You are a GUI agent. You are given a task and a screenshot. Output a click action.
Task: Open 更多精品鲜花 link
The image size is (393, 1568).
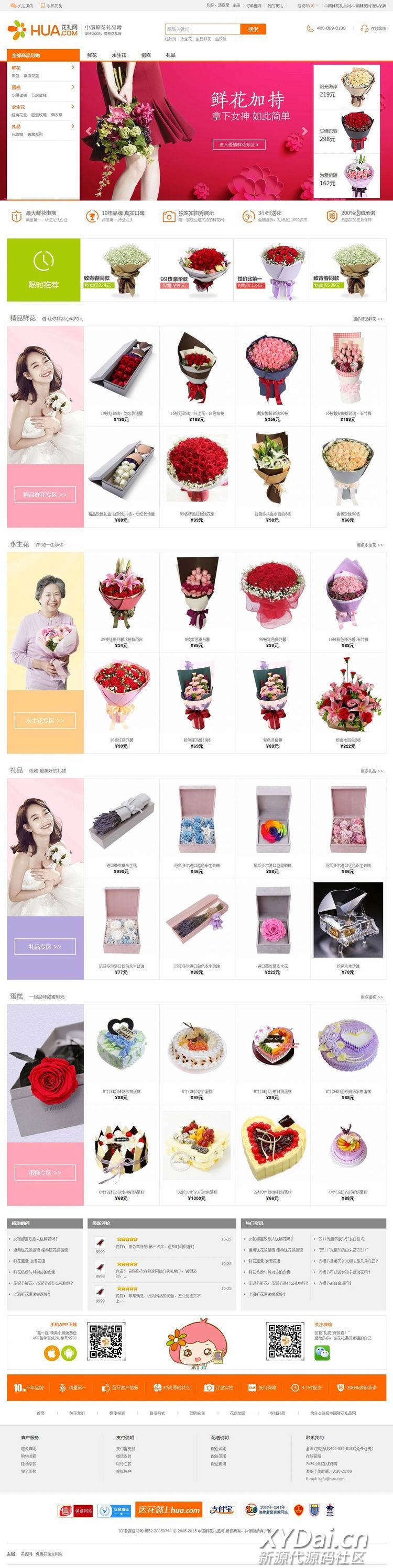367,319
